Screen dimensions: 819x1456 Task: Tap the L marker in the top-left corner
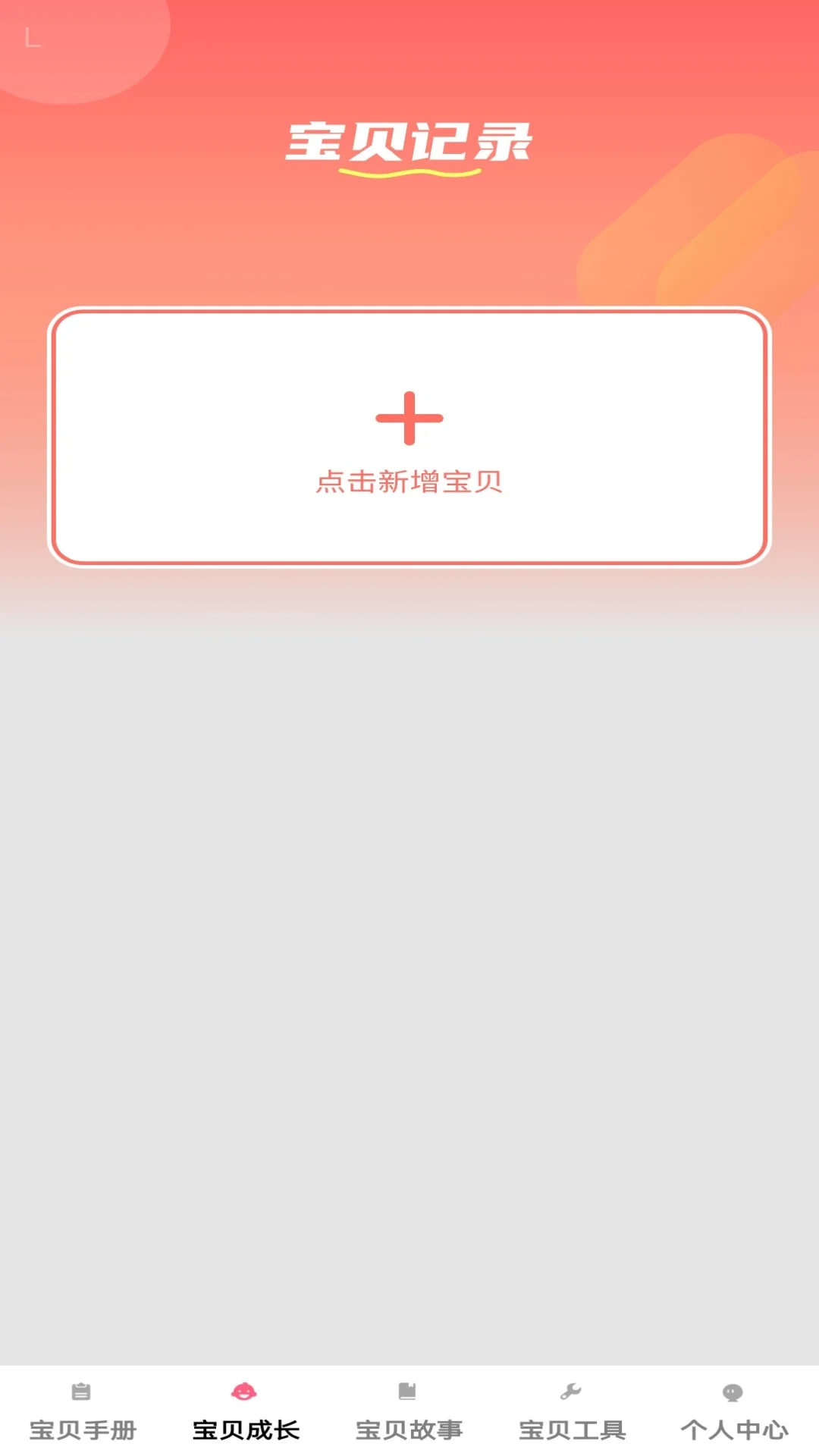32,36
